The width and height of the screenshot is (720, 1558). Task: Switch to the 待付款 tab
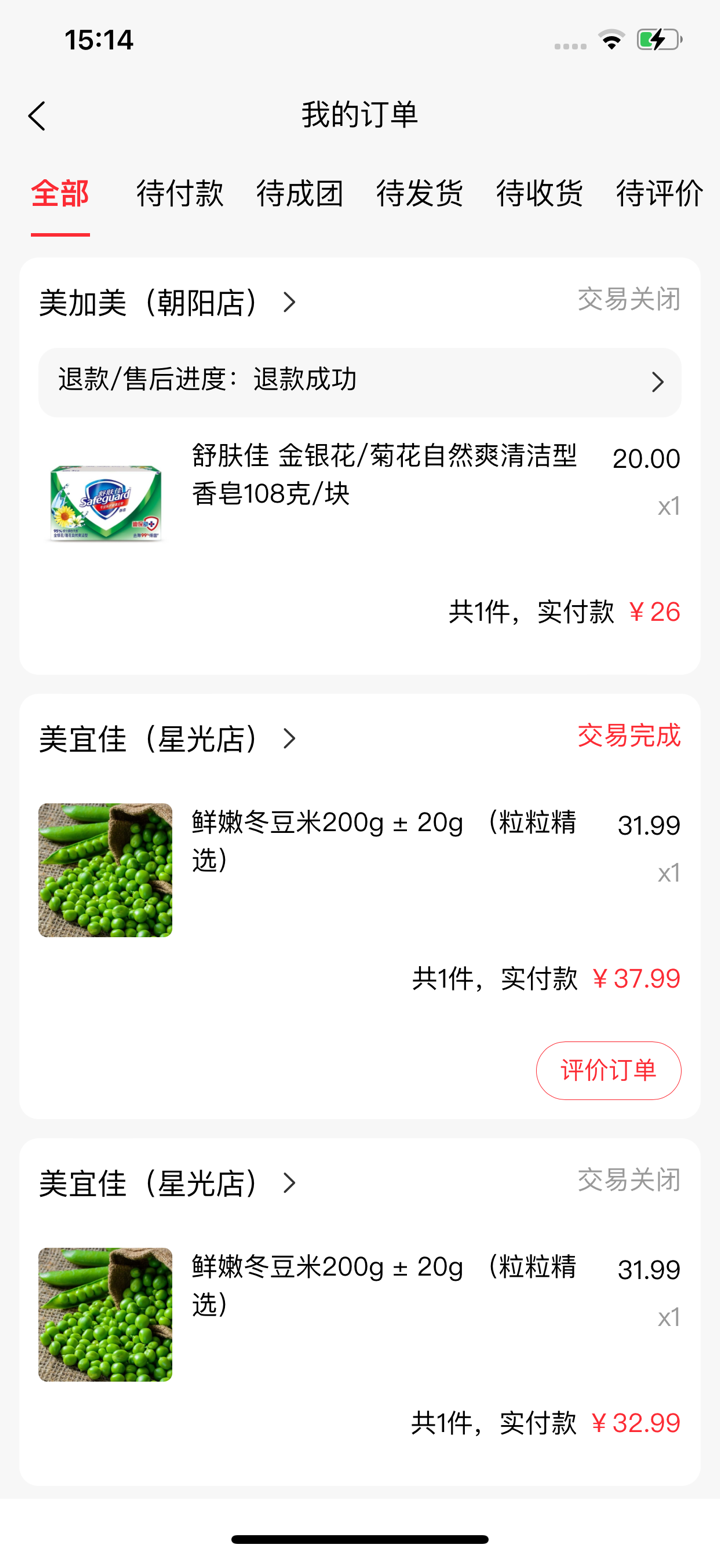(x=179, y=195)
